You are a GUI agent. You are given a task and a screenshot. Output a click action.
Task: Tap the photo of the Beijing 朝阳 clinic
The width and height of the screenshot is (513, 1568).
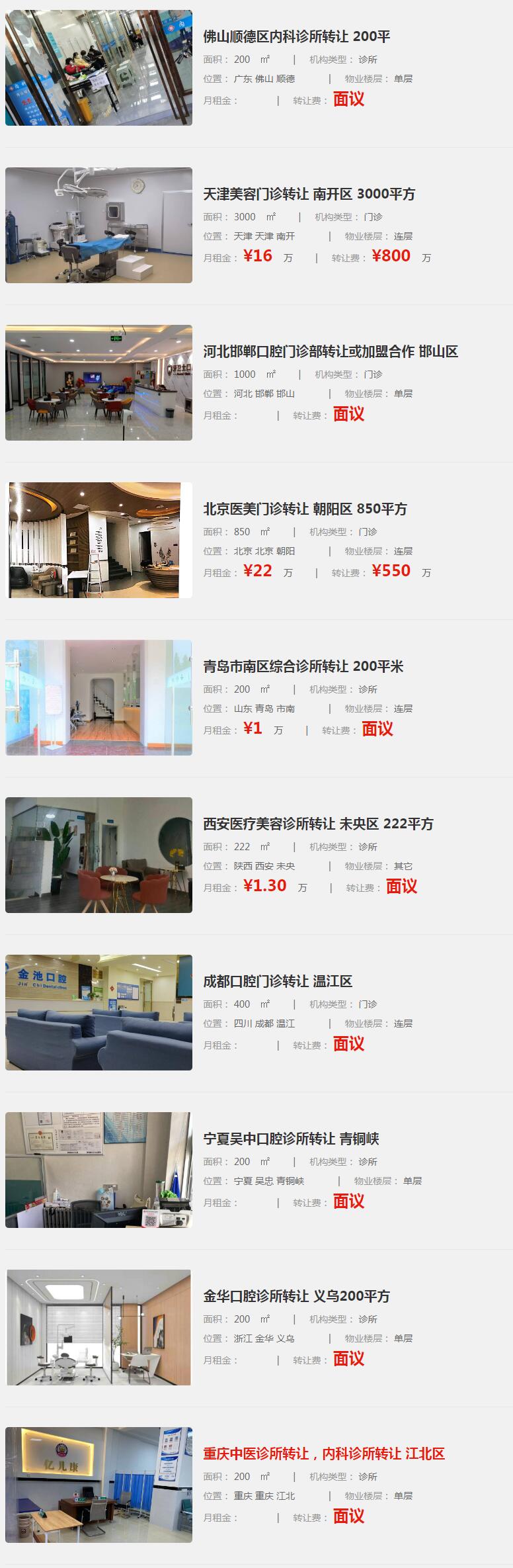coord(99,540)
